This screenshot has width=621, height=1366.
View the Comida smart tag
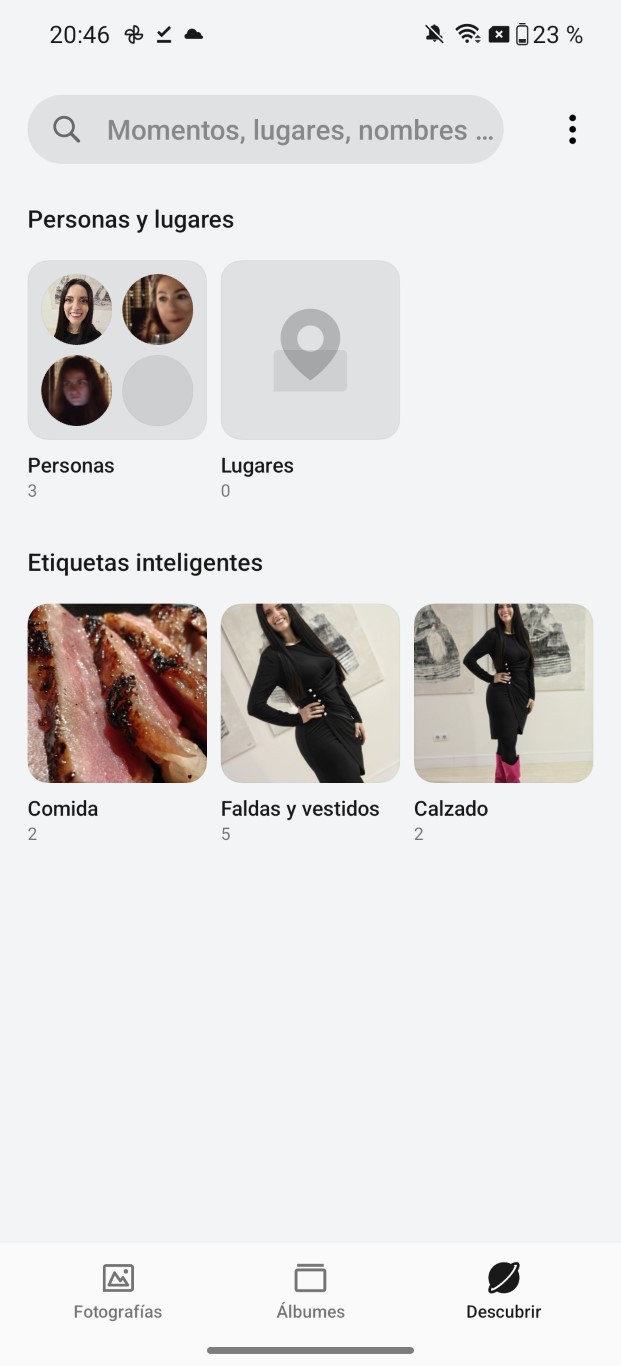117,693
